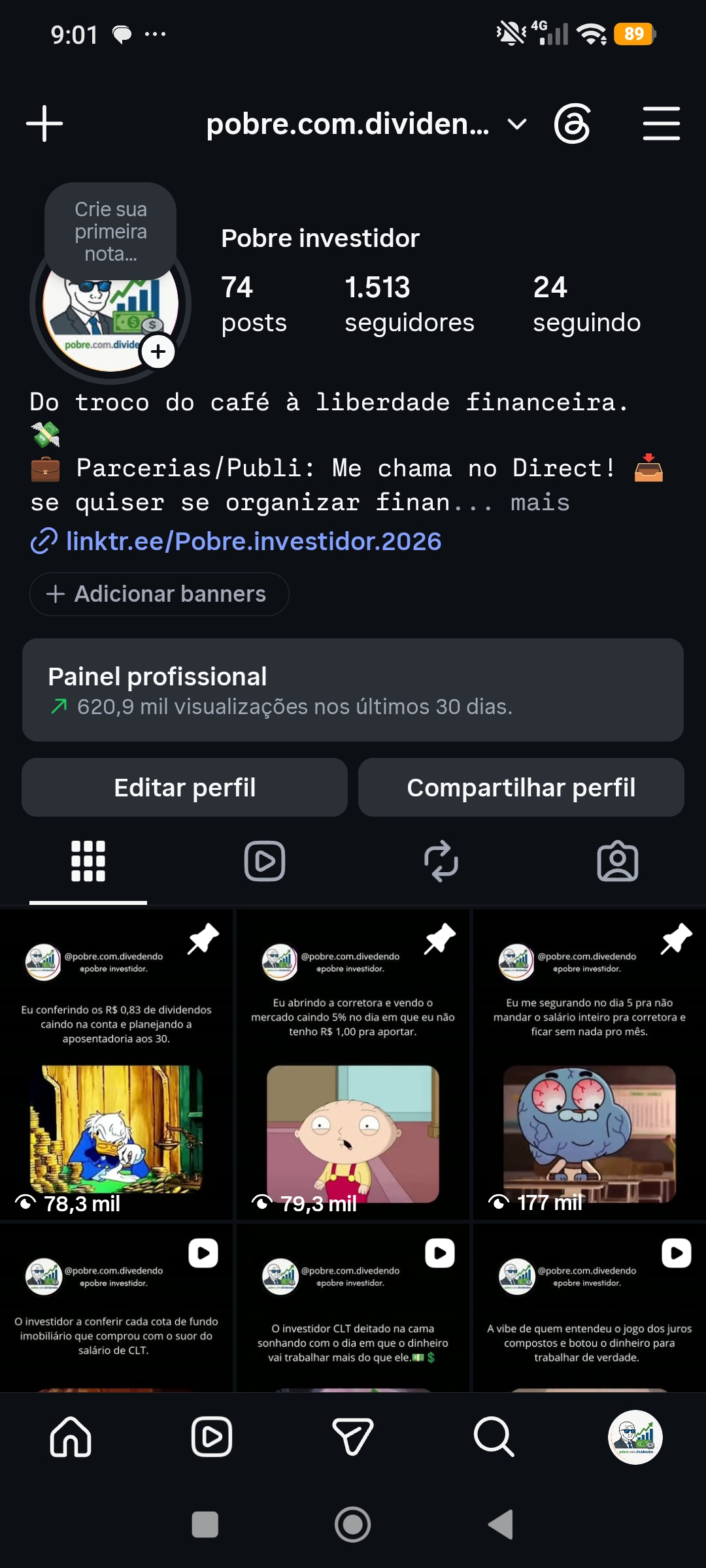The height and width of the screenshot is (1568, 706).
Task: Tap Editar perfil
Action: (x=184, y=787)
